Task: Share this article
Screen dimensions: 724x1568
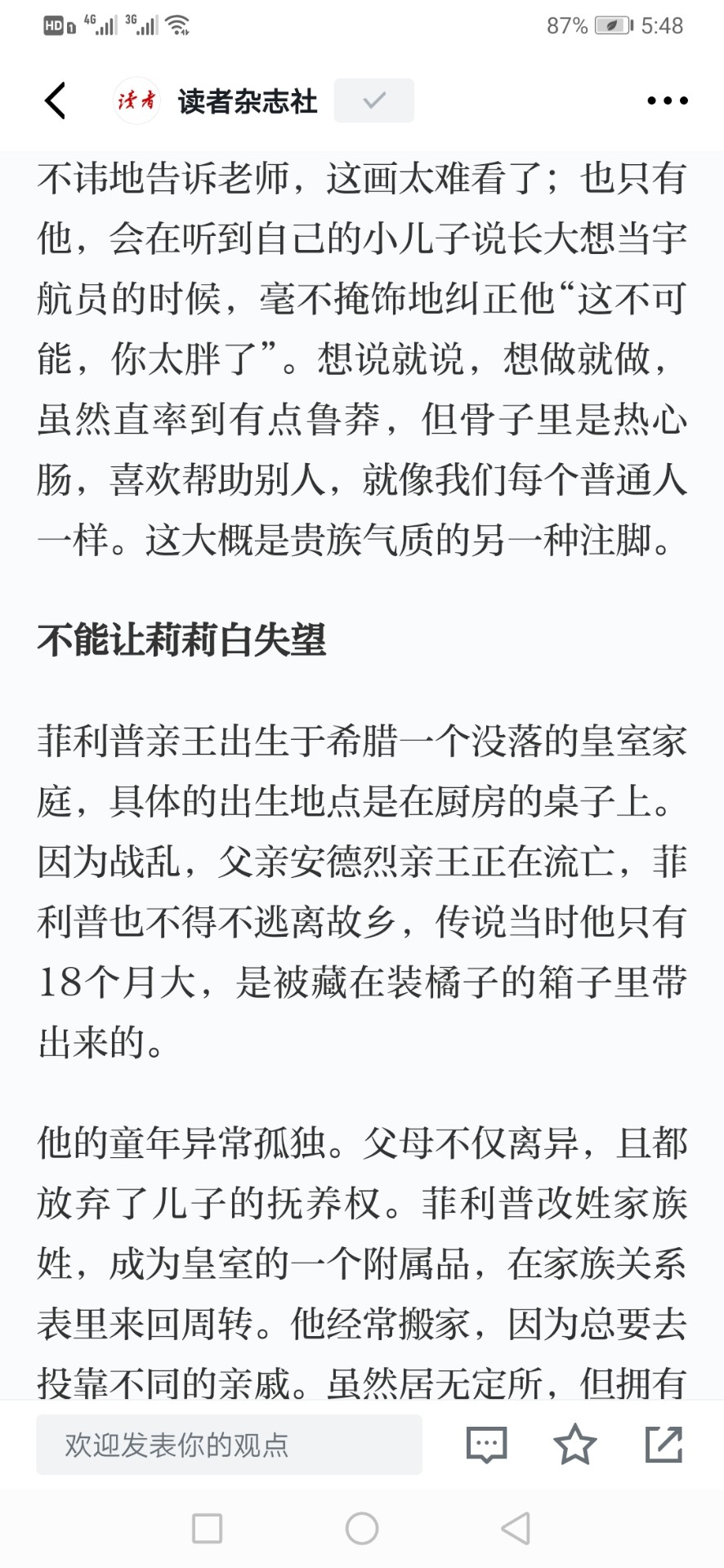Action: click(x=664, y=1445)
